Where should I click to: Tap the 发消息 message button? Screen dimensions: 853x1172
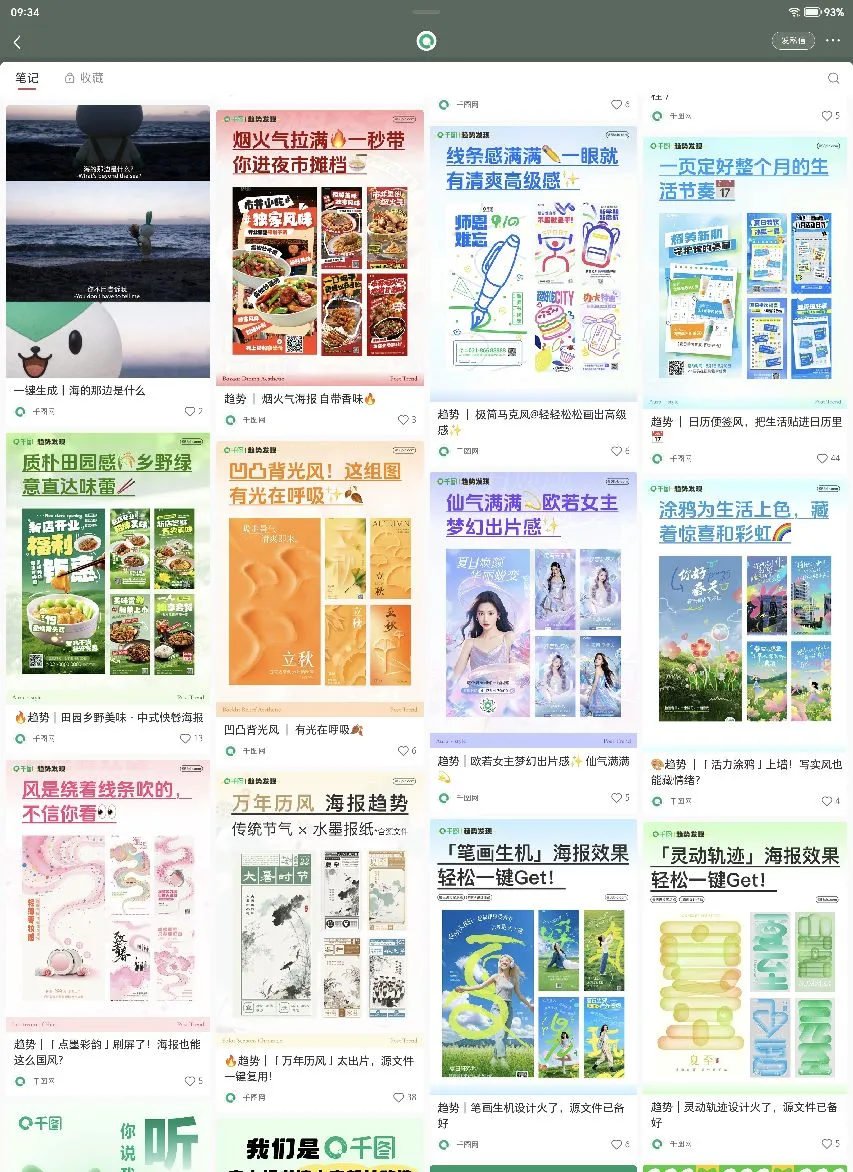pyautogui.click(x=792, y=41)
